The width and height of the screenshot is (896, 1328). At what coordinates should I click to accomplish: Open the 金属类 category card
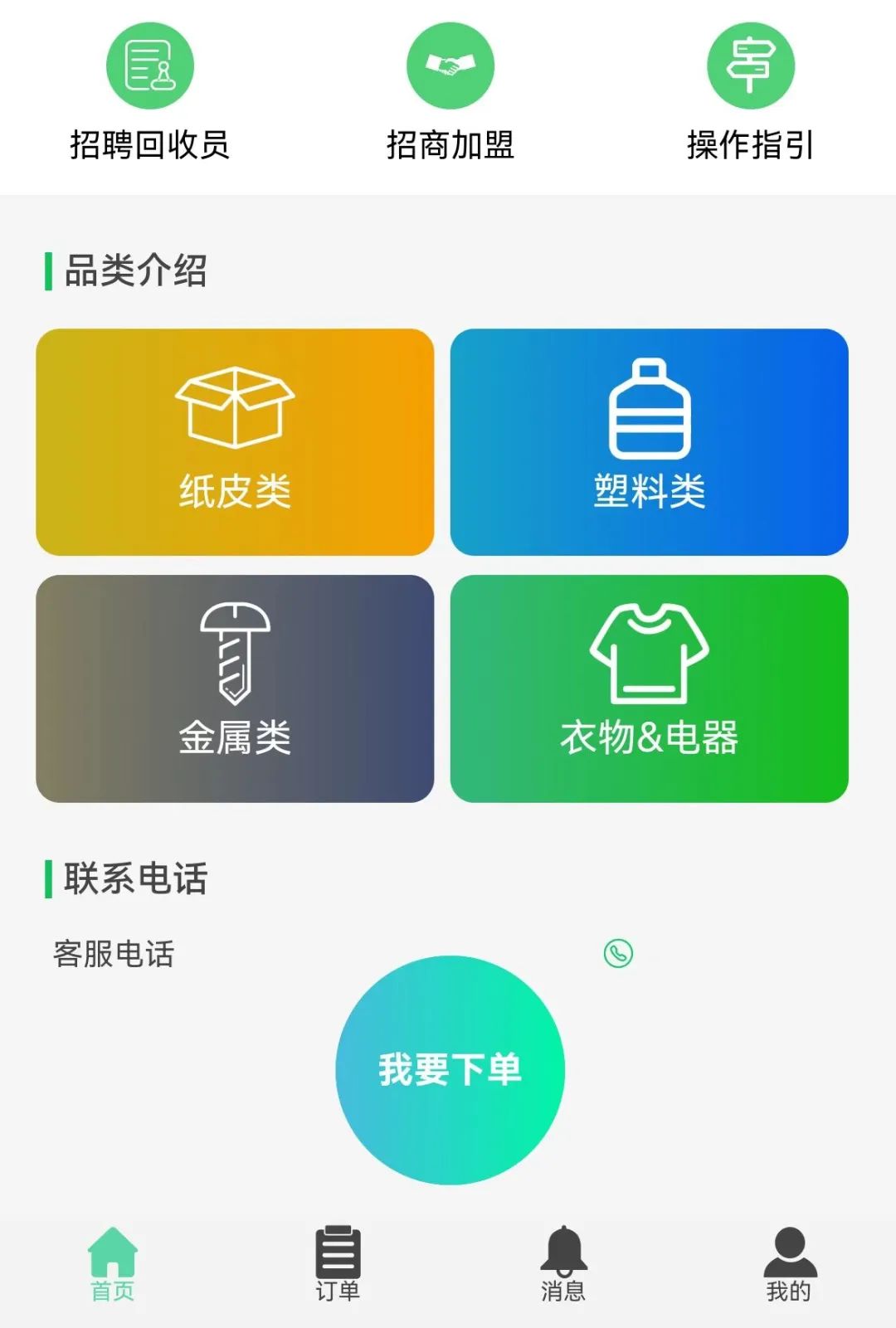click(236, 688)
